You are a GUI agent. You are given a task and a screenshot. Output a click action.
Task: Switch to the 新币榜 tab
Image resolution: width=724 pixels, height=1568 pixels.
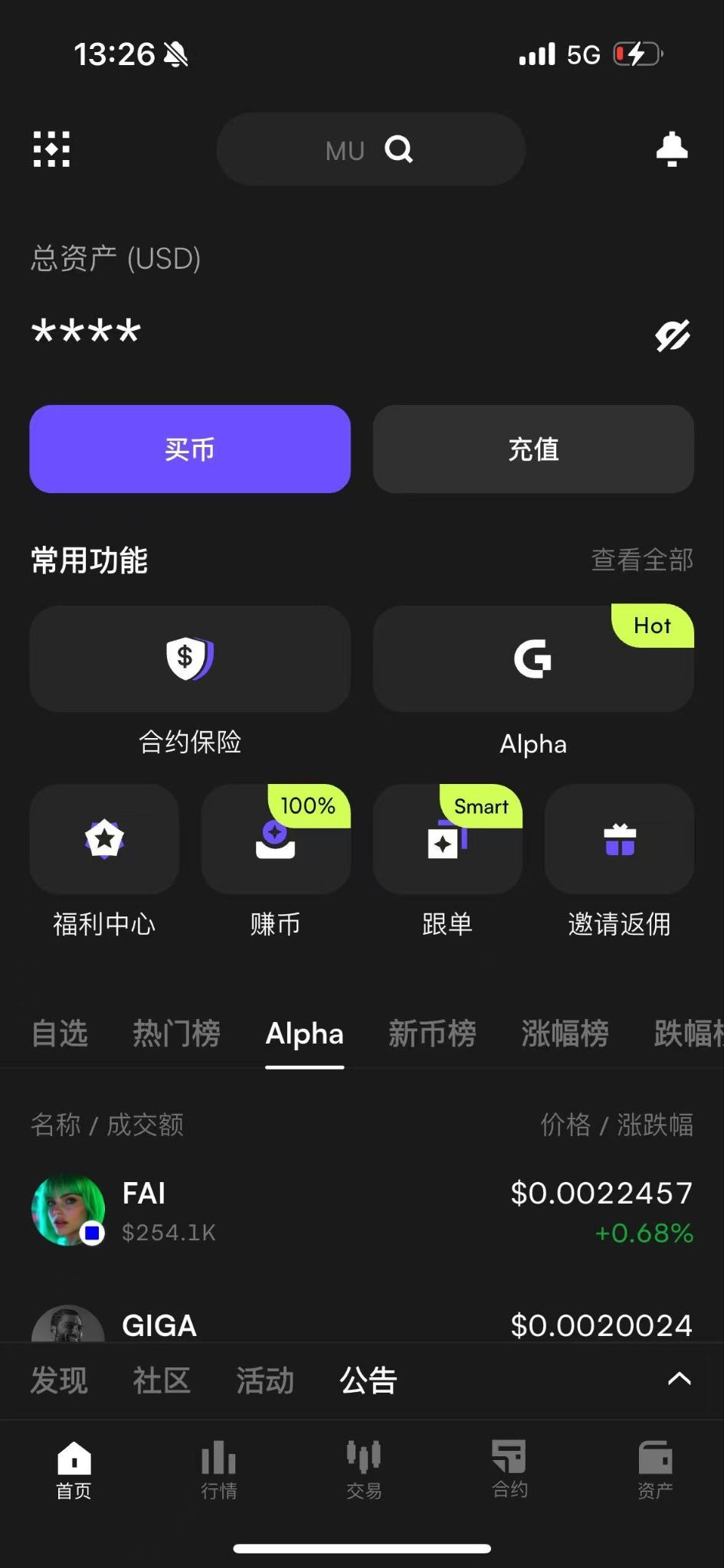(x=432, y=1034)
